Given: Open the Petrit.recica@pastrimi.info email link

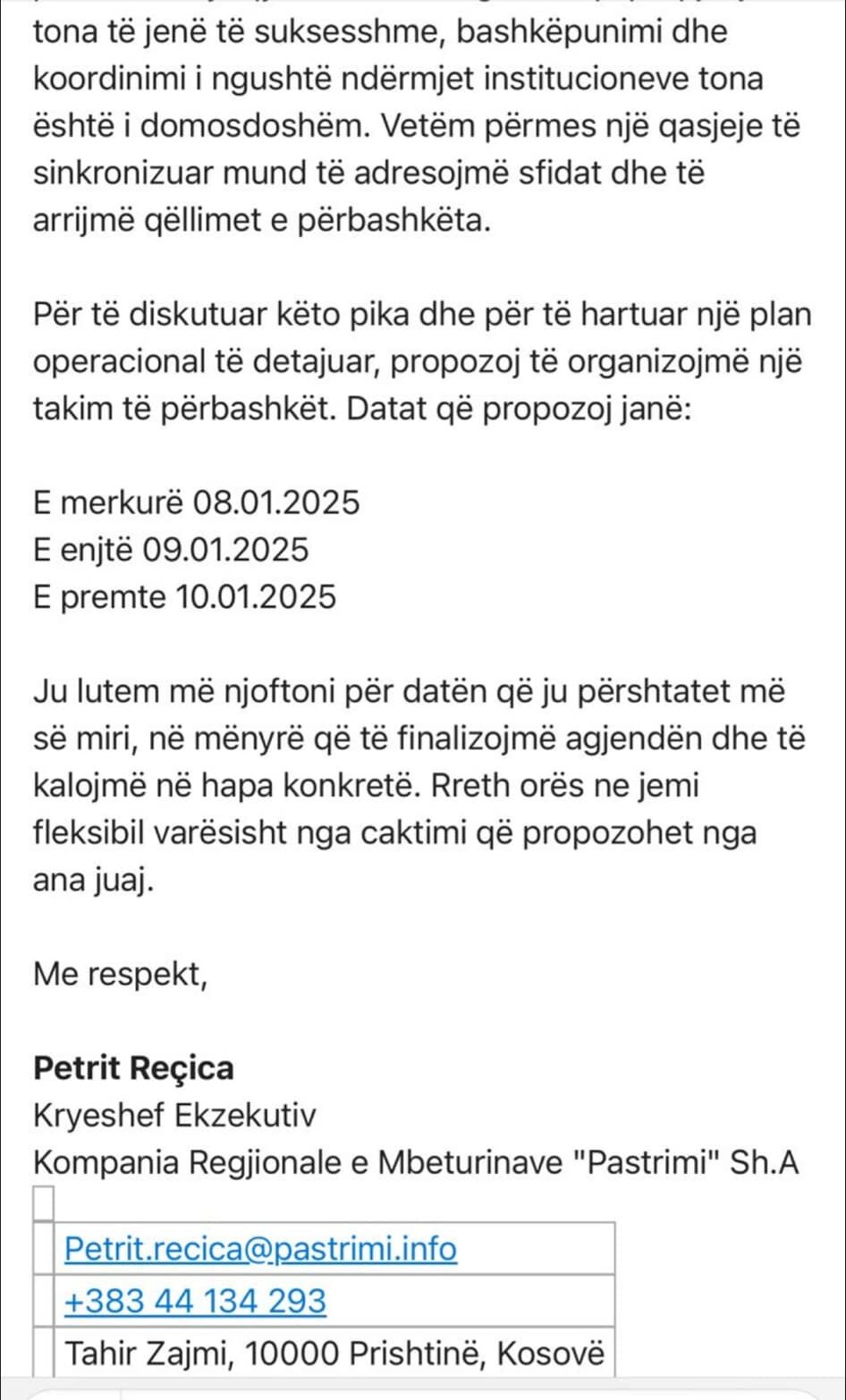Looking at the screenshot, I should 260,1248.
